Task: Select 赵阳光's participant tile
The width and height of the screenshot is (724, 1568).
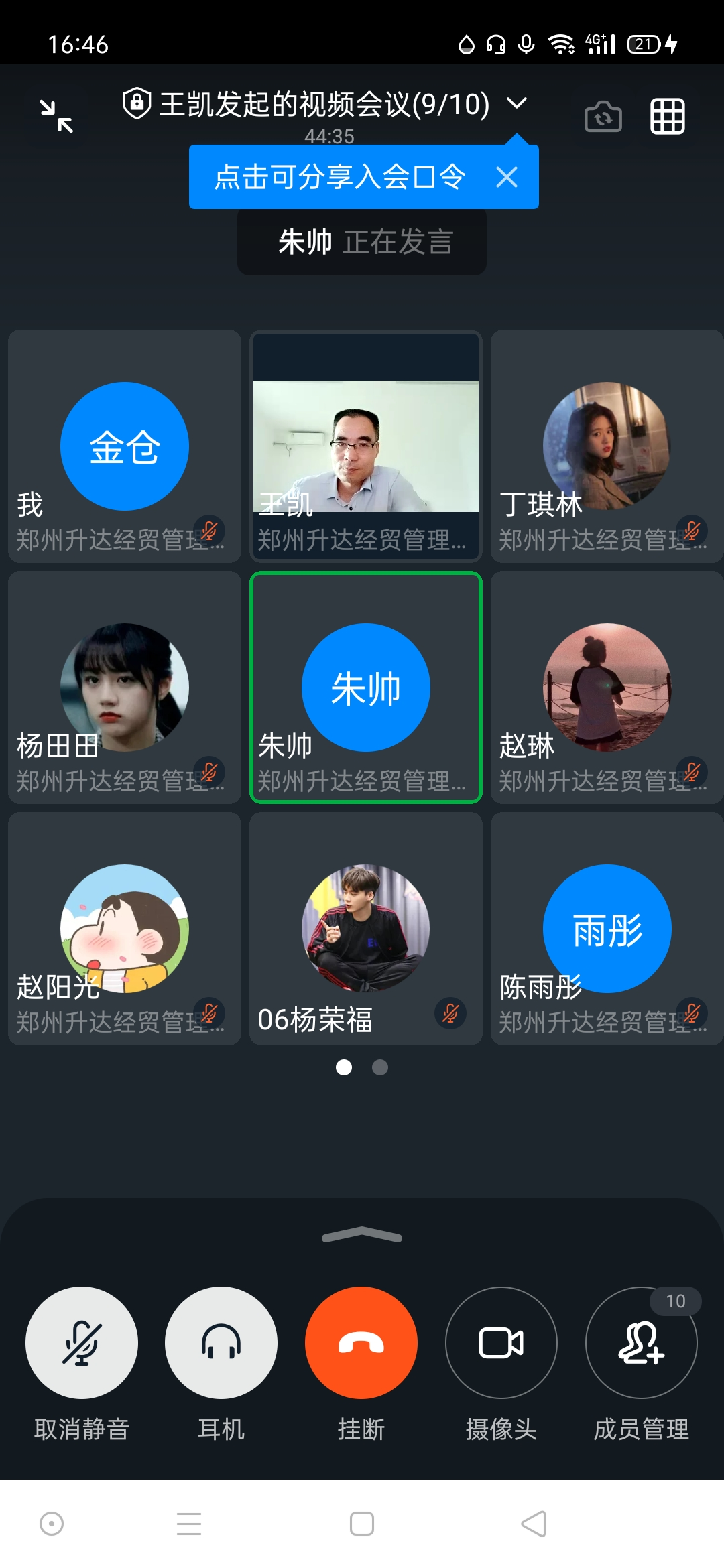Action: pos(125,928)
